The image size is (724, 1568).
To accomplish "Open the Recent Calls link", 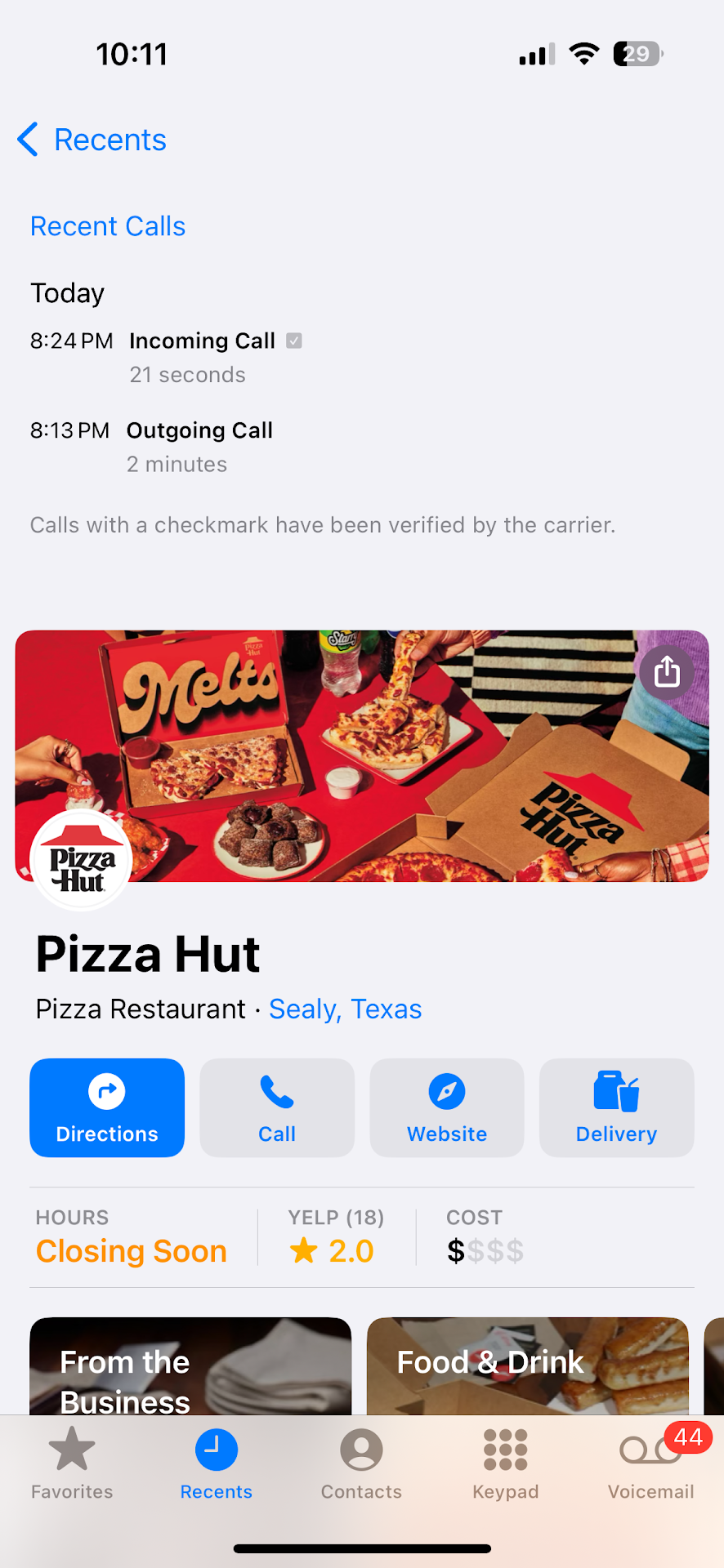I will pyautogui.click(x=108, y=226).
